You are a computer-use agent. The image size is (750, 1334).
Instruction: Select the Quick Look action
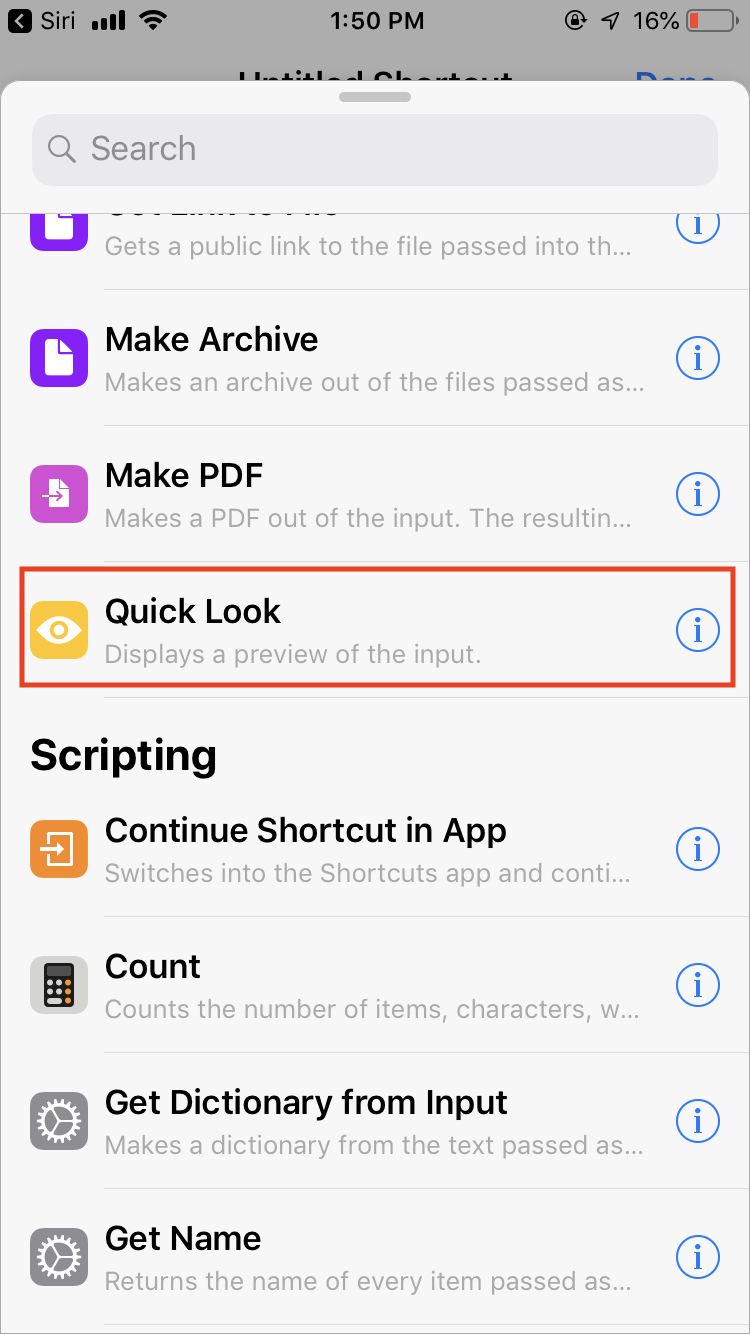[x=340, y=630]
